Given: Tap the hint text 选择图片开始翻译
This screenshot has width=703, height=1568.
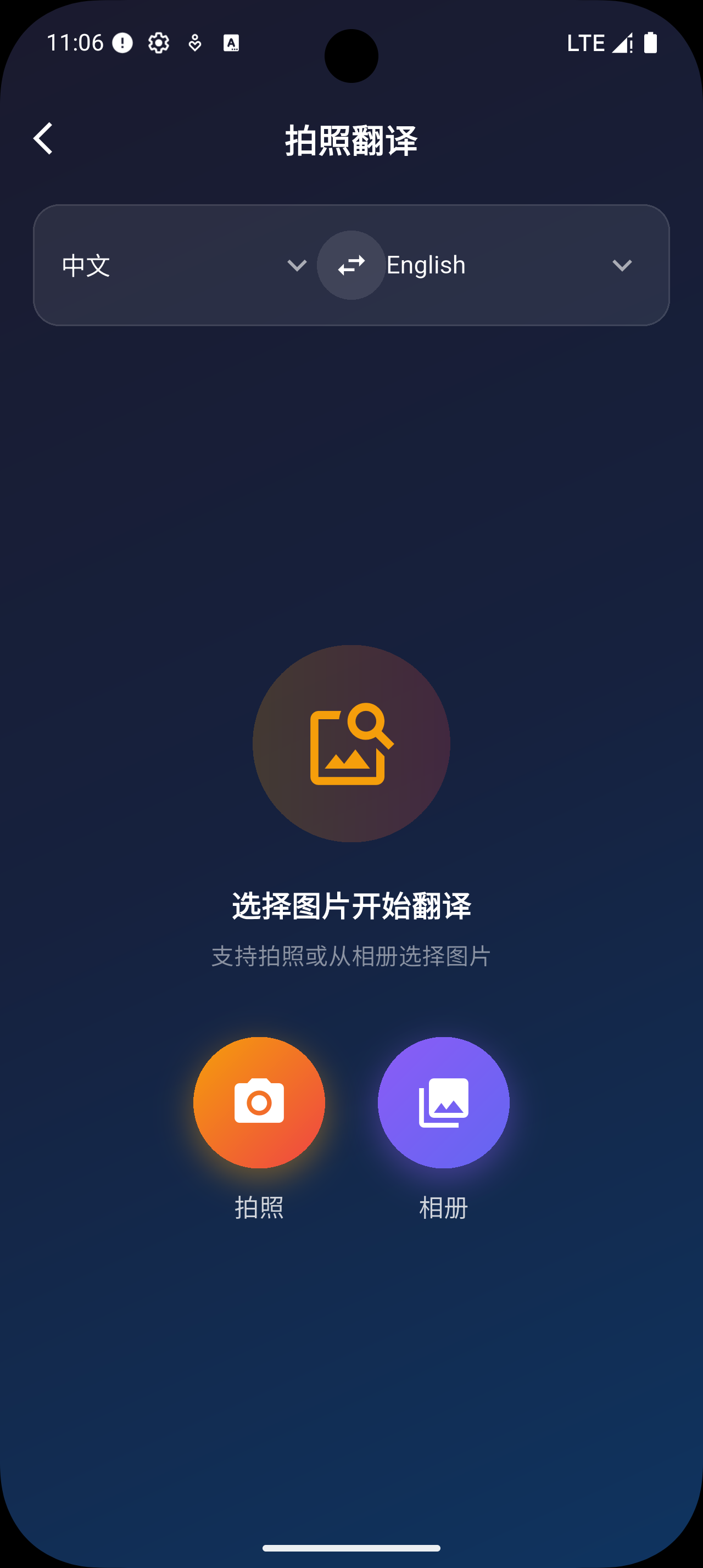Looking at the screenshot, I should pyautogui.click(x=351, y=906).
